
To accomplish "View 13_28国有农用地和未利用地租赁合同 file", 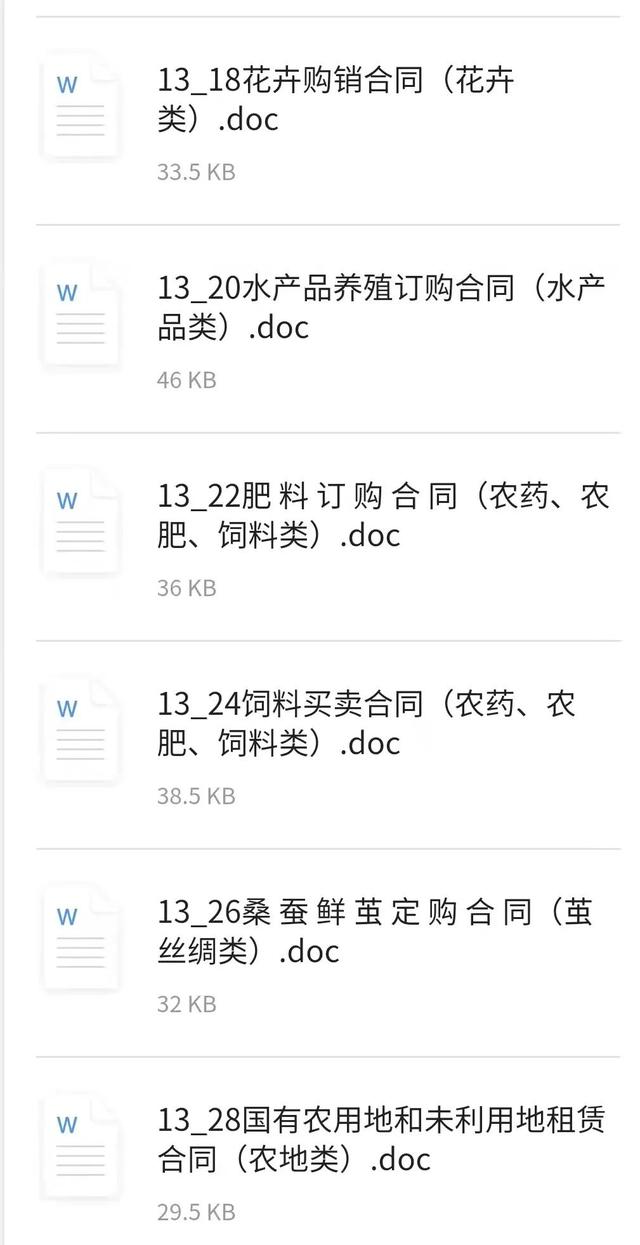I will click(380, 1140).
